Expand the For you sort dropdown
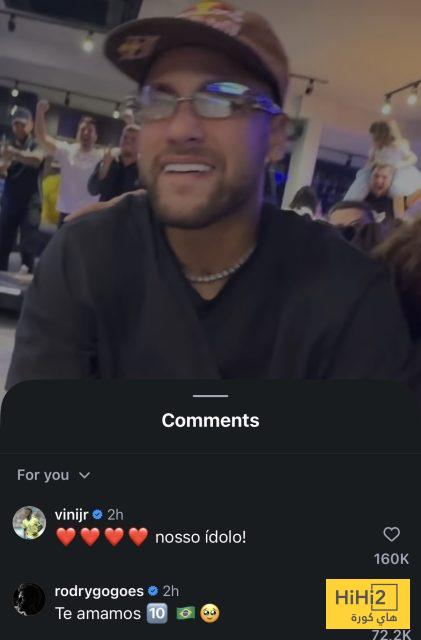 coord(53,475)
